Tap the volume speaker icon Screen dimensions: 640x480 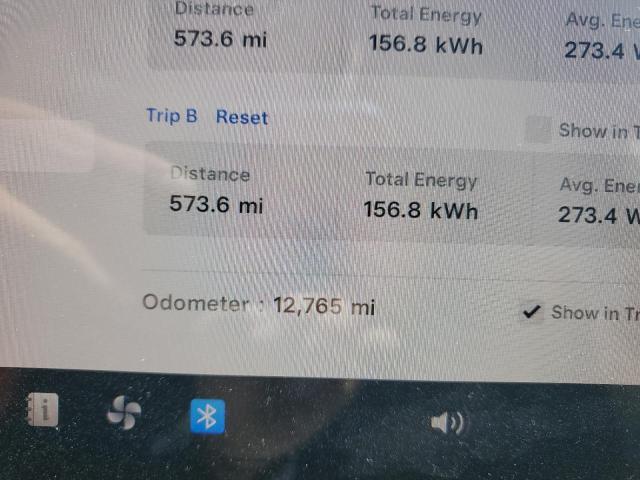pyautogui.click(x=447, y=423)
